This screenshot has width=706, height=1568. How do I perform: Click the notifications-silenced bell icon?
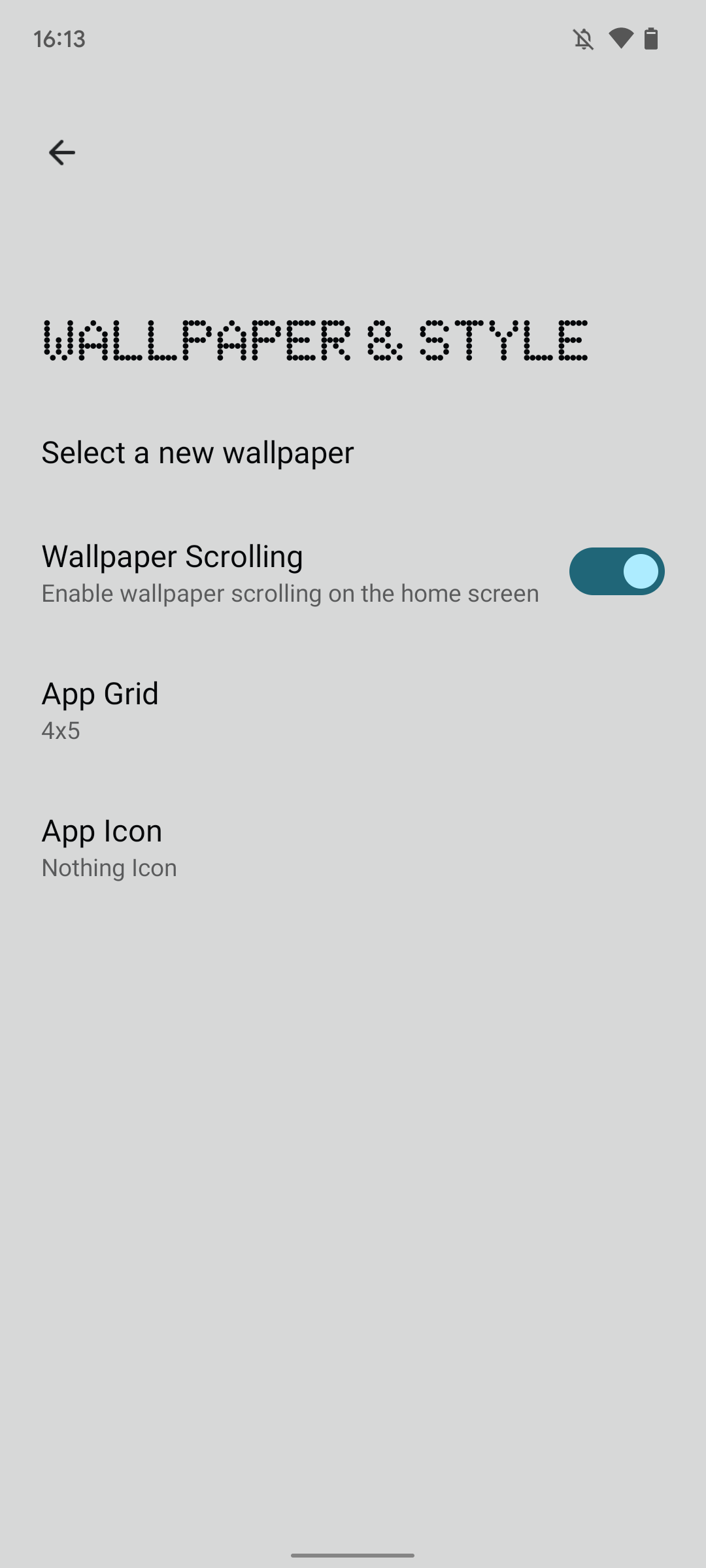(584, 39)
